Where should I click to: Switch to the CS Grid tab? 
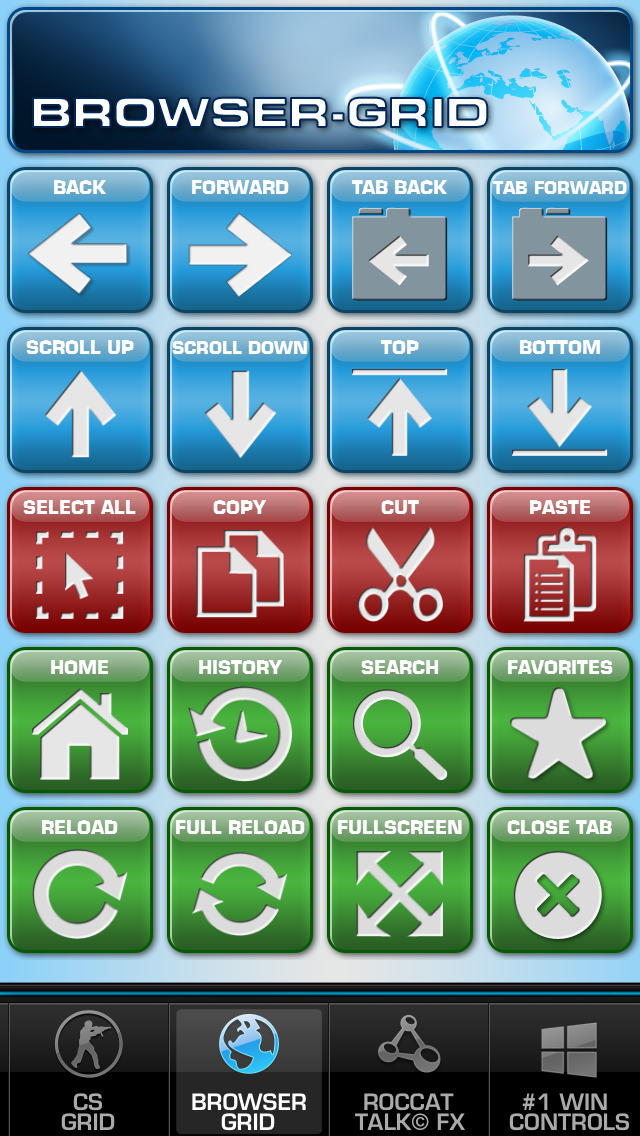click(88, 1070)
